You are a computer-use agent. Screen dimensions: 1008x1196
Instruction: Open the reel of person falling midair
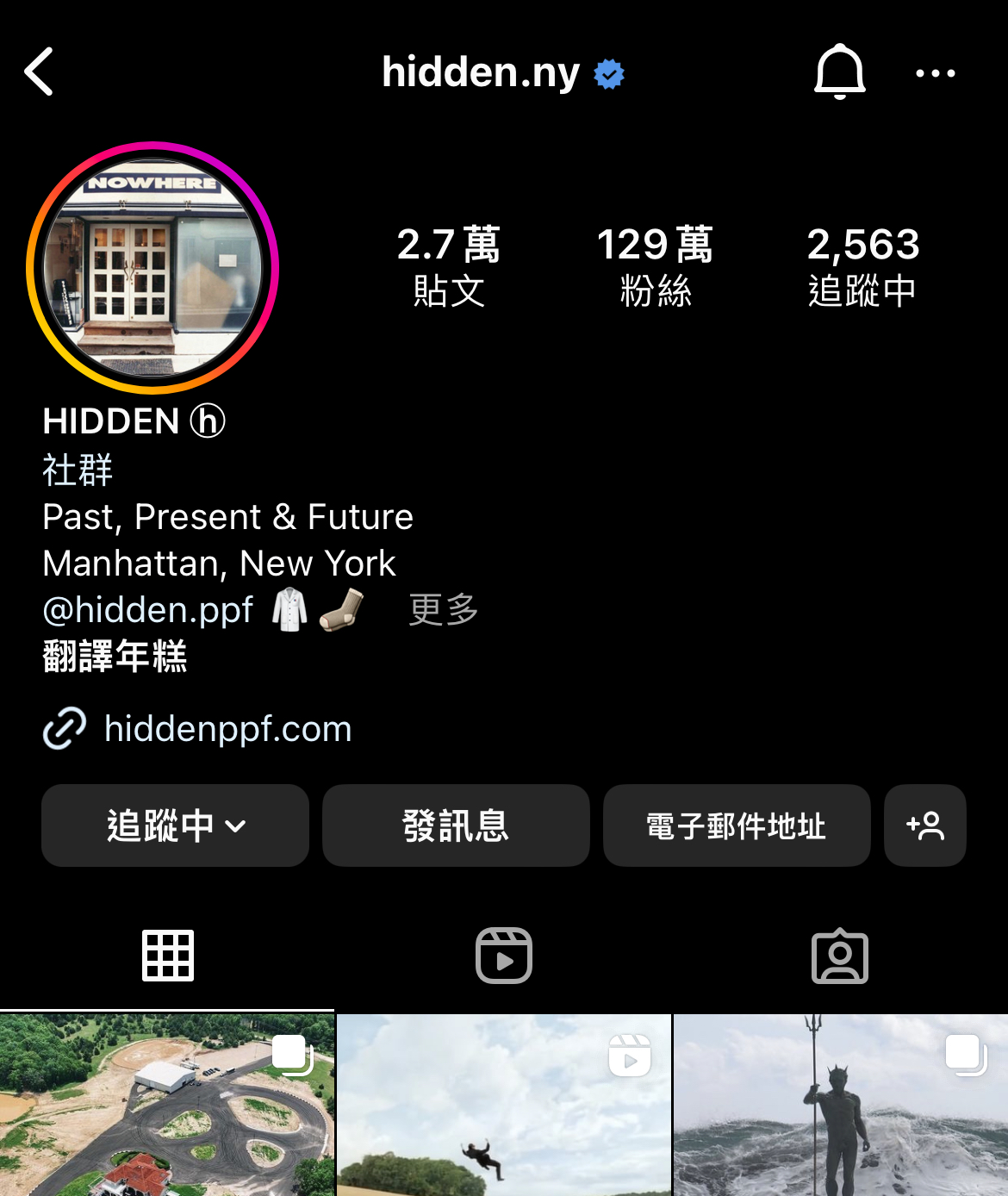(504, 1105)
